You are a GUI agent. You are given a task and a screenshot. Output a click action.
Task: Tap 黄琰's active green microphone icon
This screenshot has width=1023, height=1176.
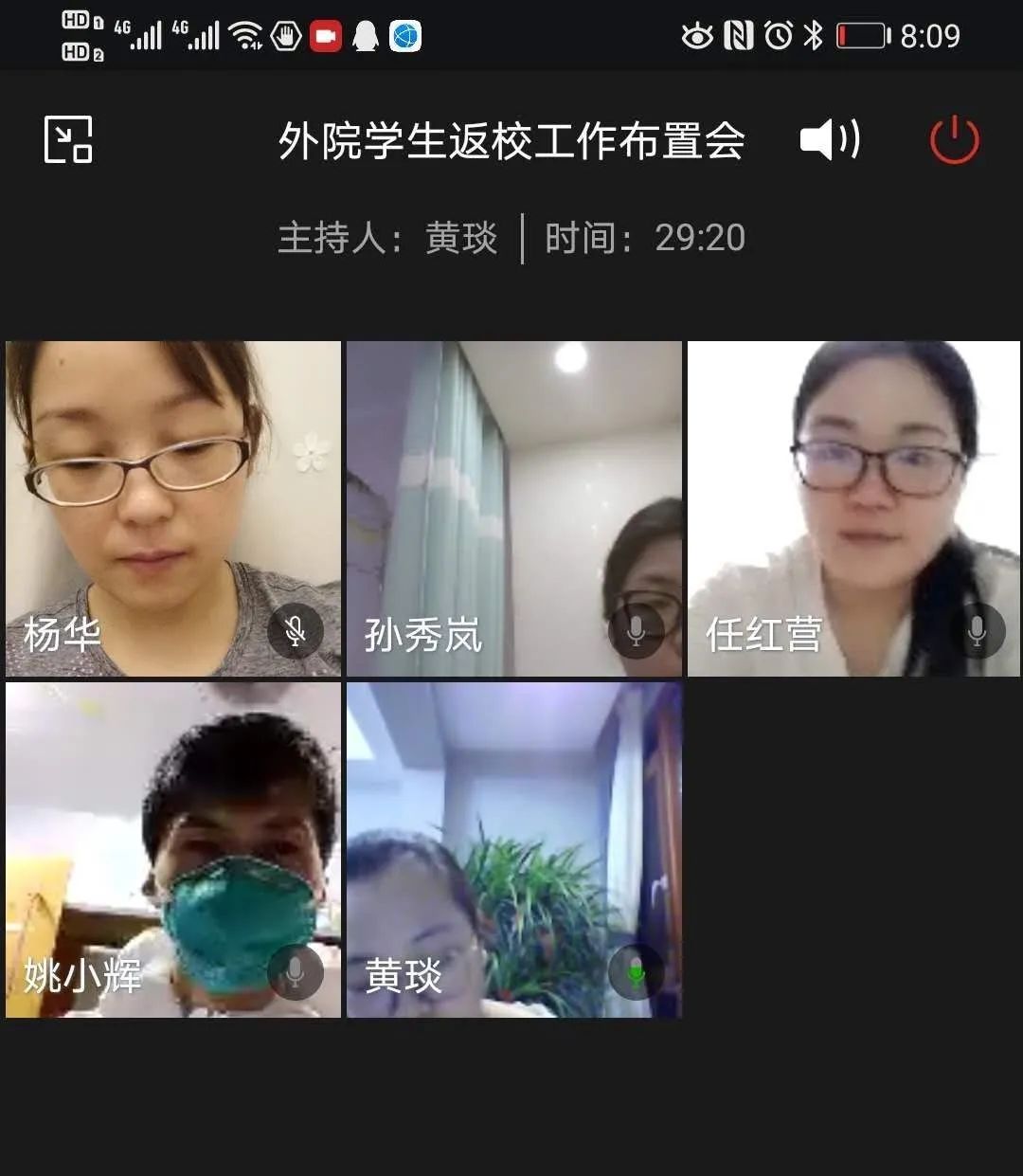point(634,970)
